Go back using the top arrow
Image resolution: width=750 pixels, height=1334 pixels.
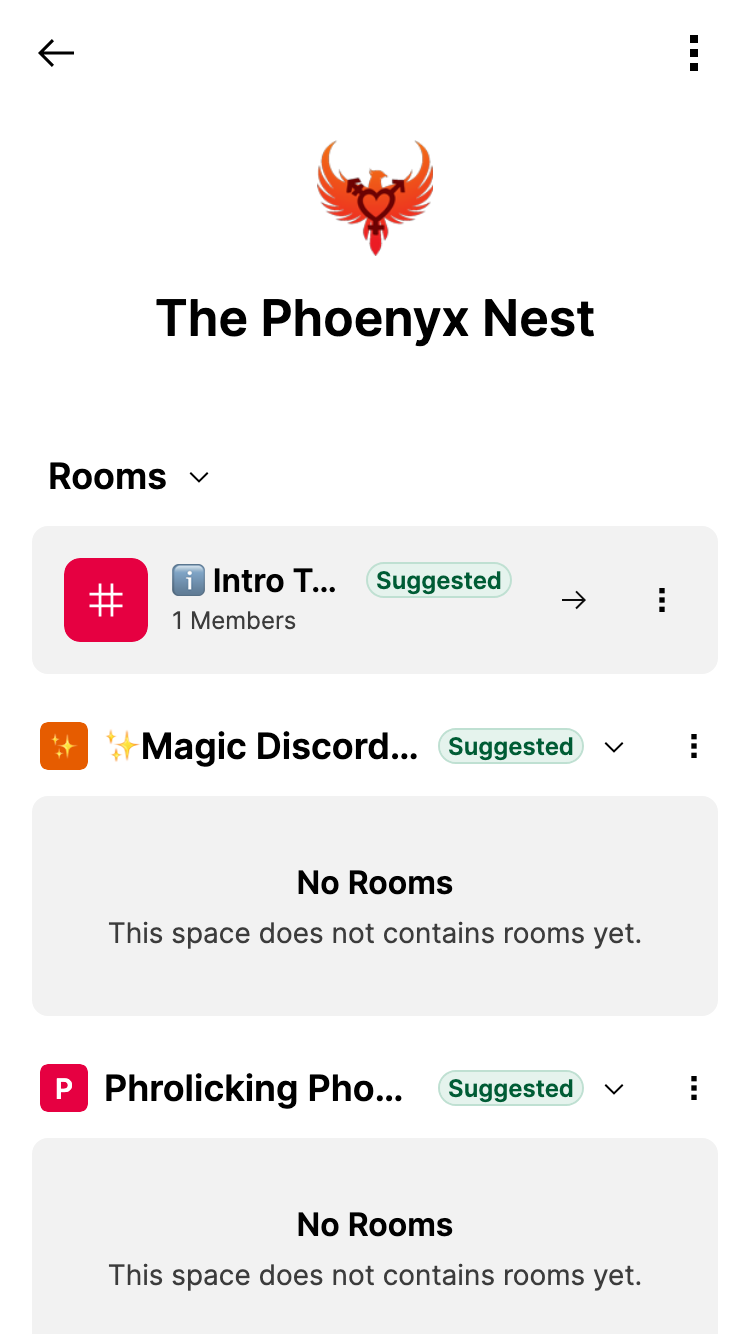(x=56, y=53)
